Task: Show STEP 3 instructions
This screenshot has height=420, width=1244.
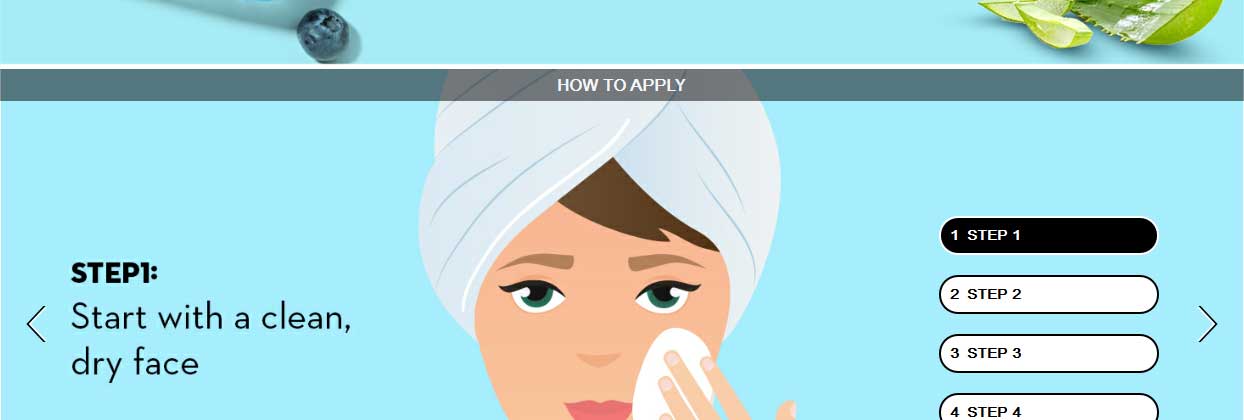Action: click(1048, 354)
